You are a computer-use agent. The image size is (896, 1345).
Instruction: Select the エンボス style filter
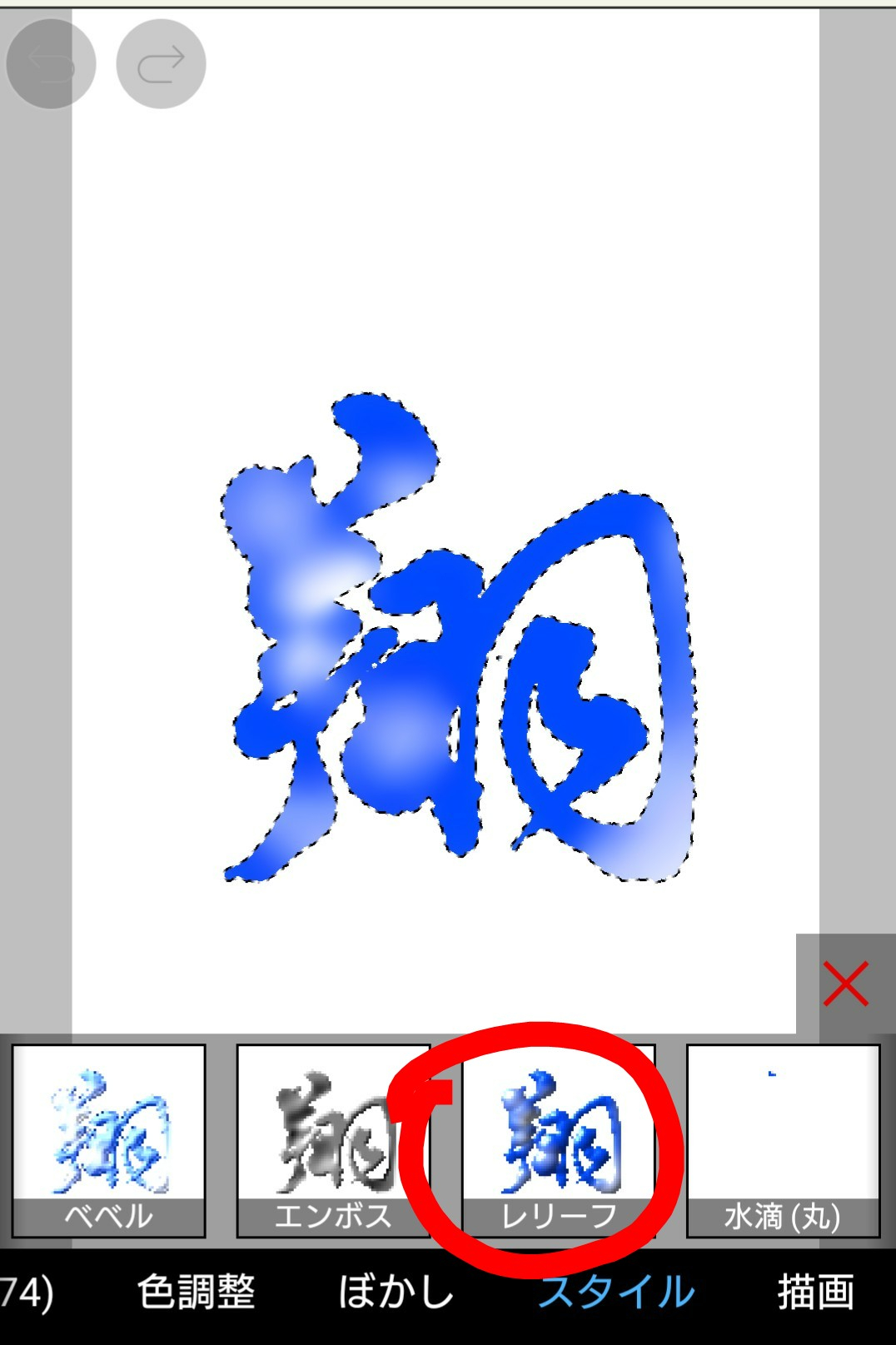point(333,1140)
